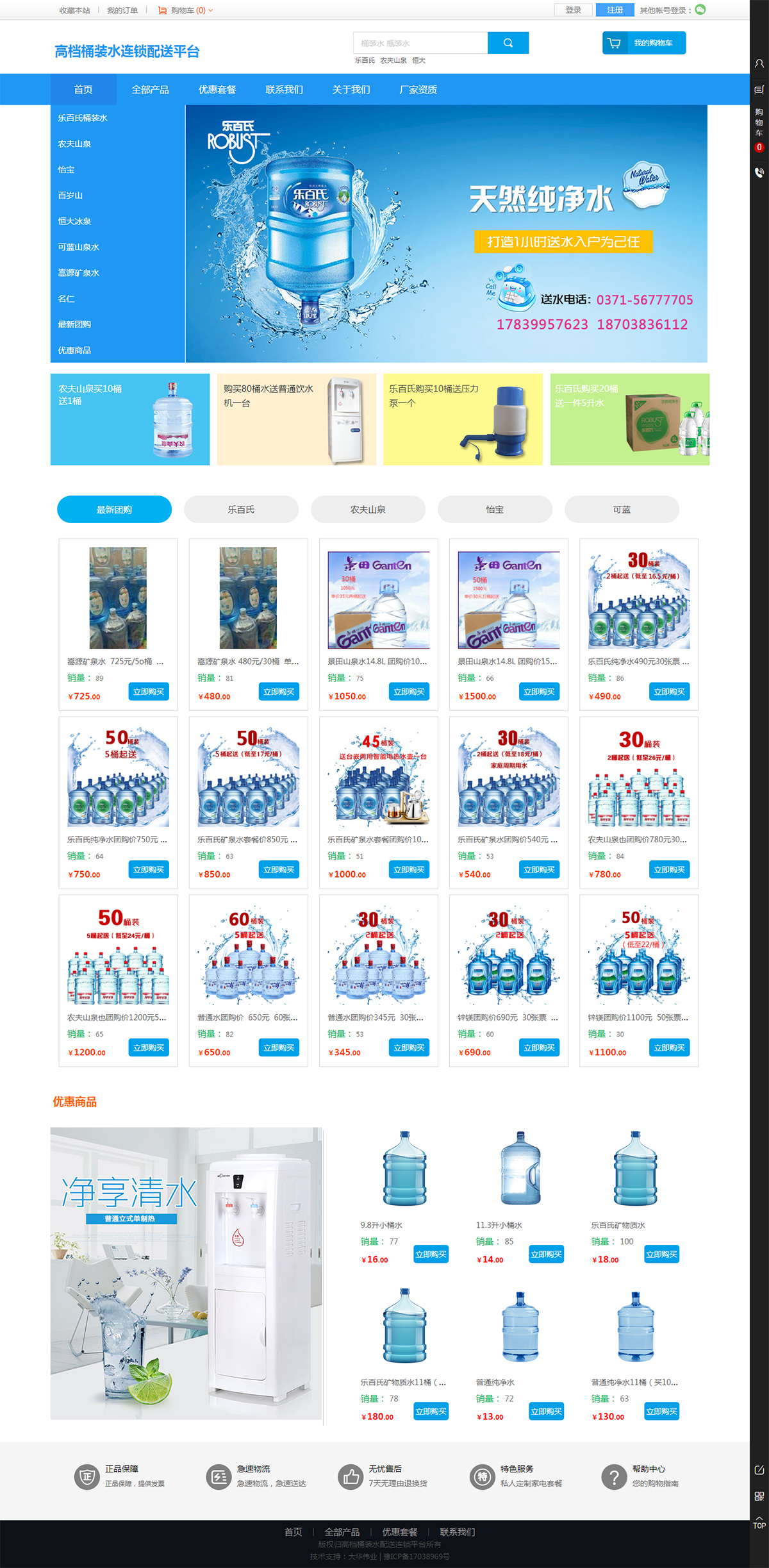Buy the ¥1050.00 景田山泉水 item

[409, 692]
